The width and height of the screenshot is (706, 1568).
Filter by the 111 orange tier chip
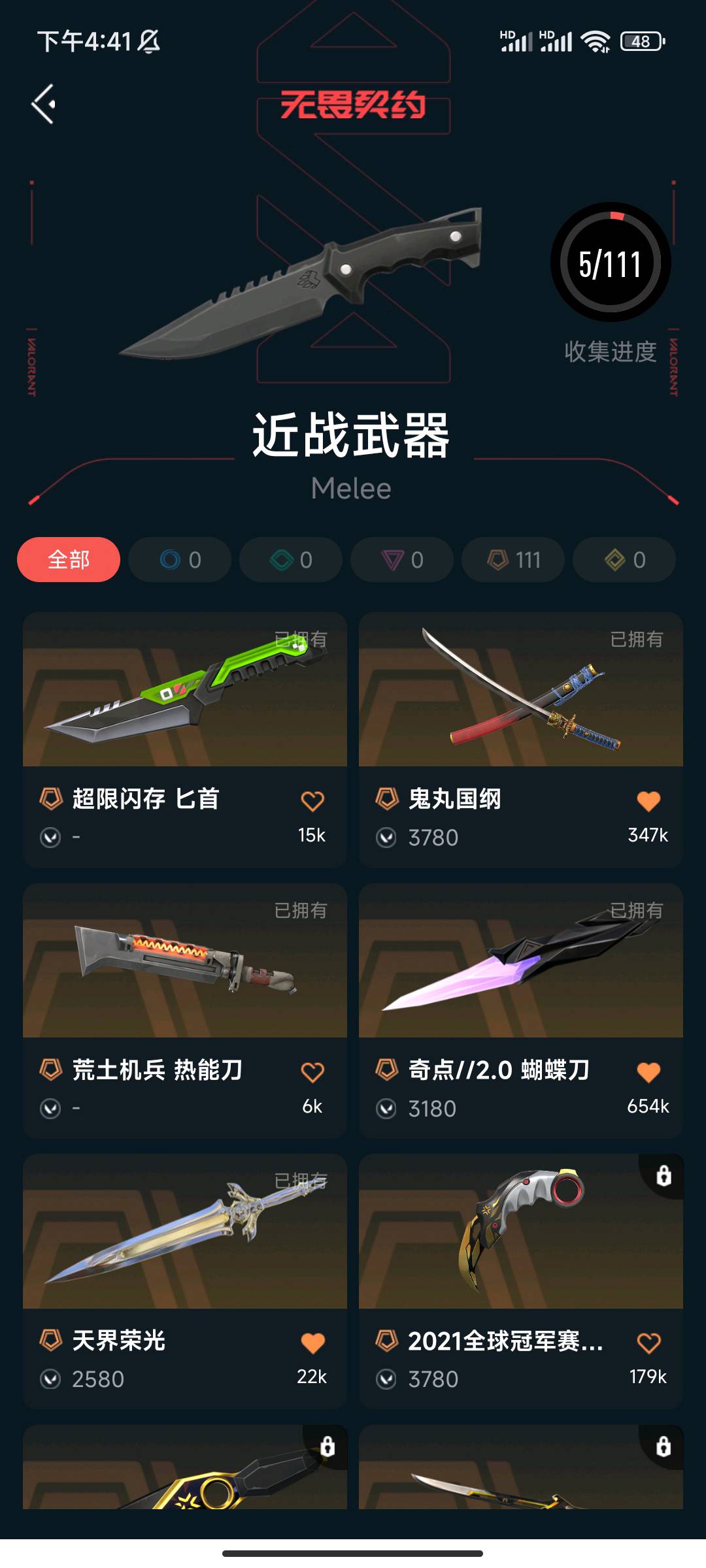coord(513,560)
